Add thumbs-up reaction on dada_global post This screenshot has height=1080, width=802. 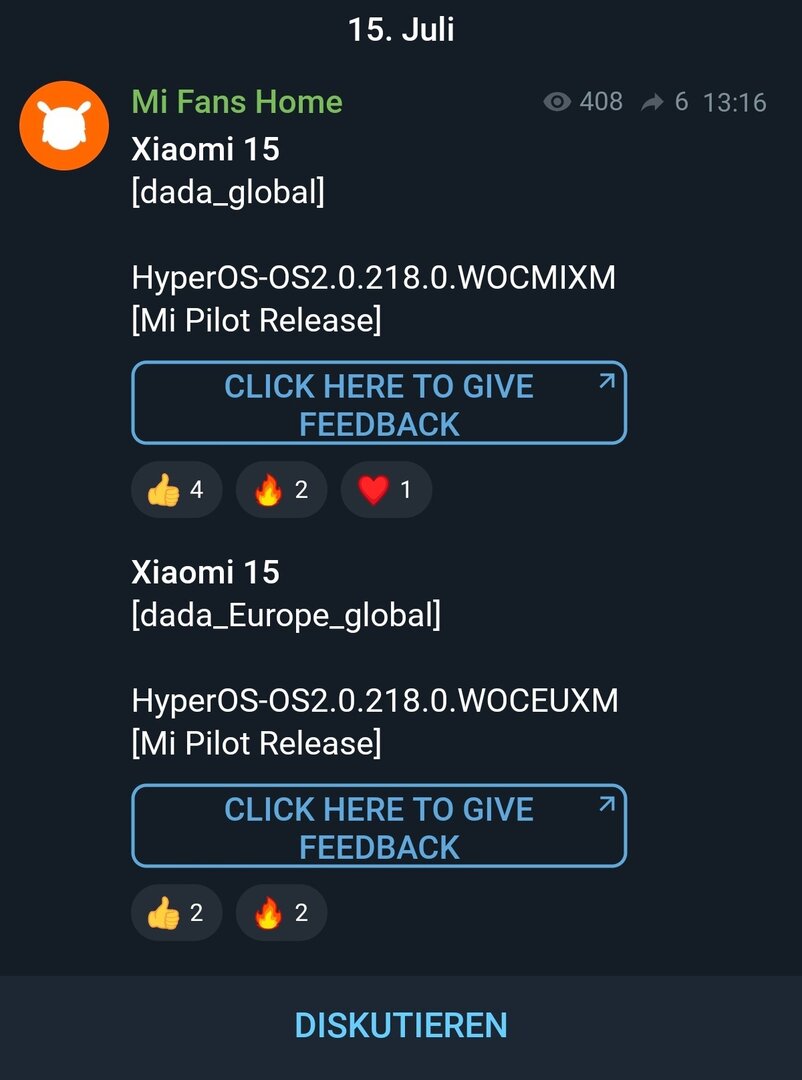coord(176,490)
